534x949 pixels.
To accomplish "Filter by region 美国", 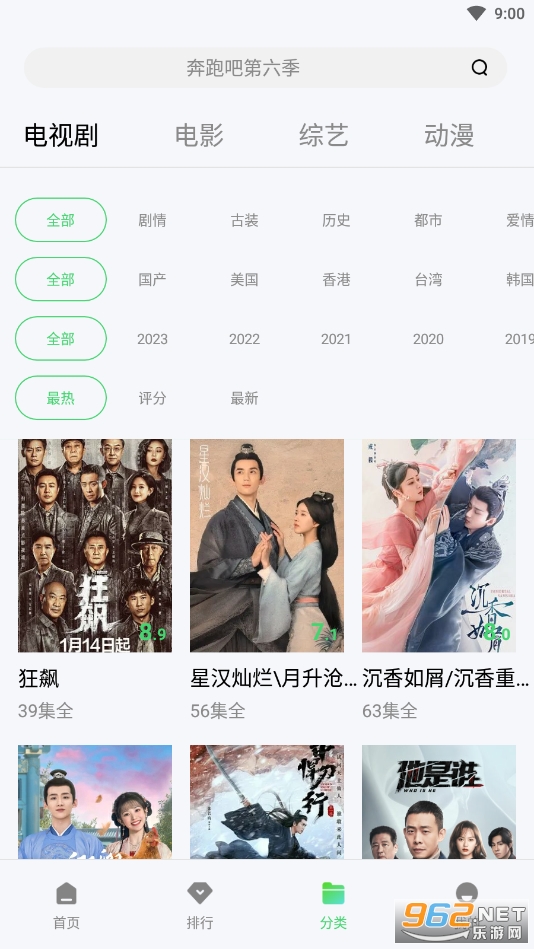I will point(244,280).
